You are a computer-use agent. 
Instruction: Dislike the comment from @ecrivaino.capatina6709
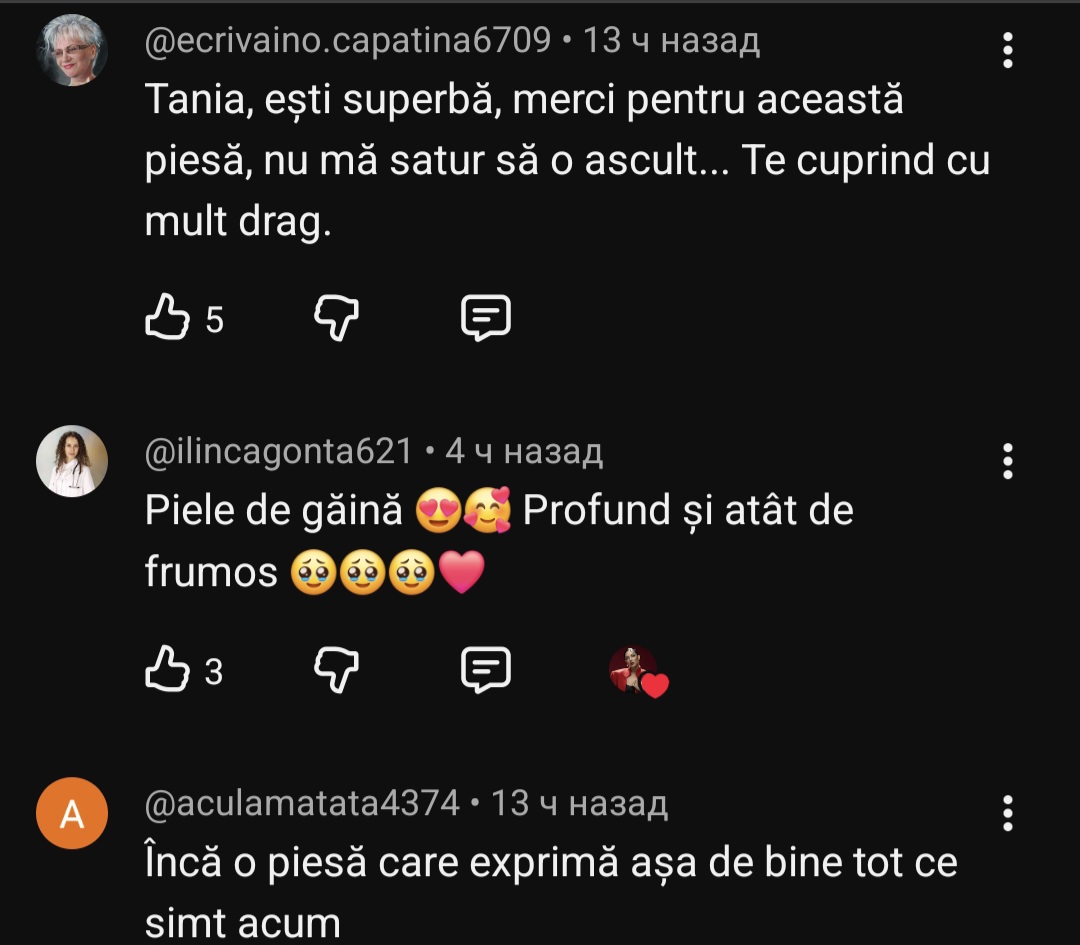[337, 319]
